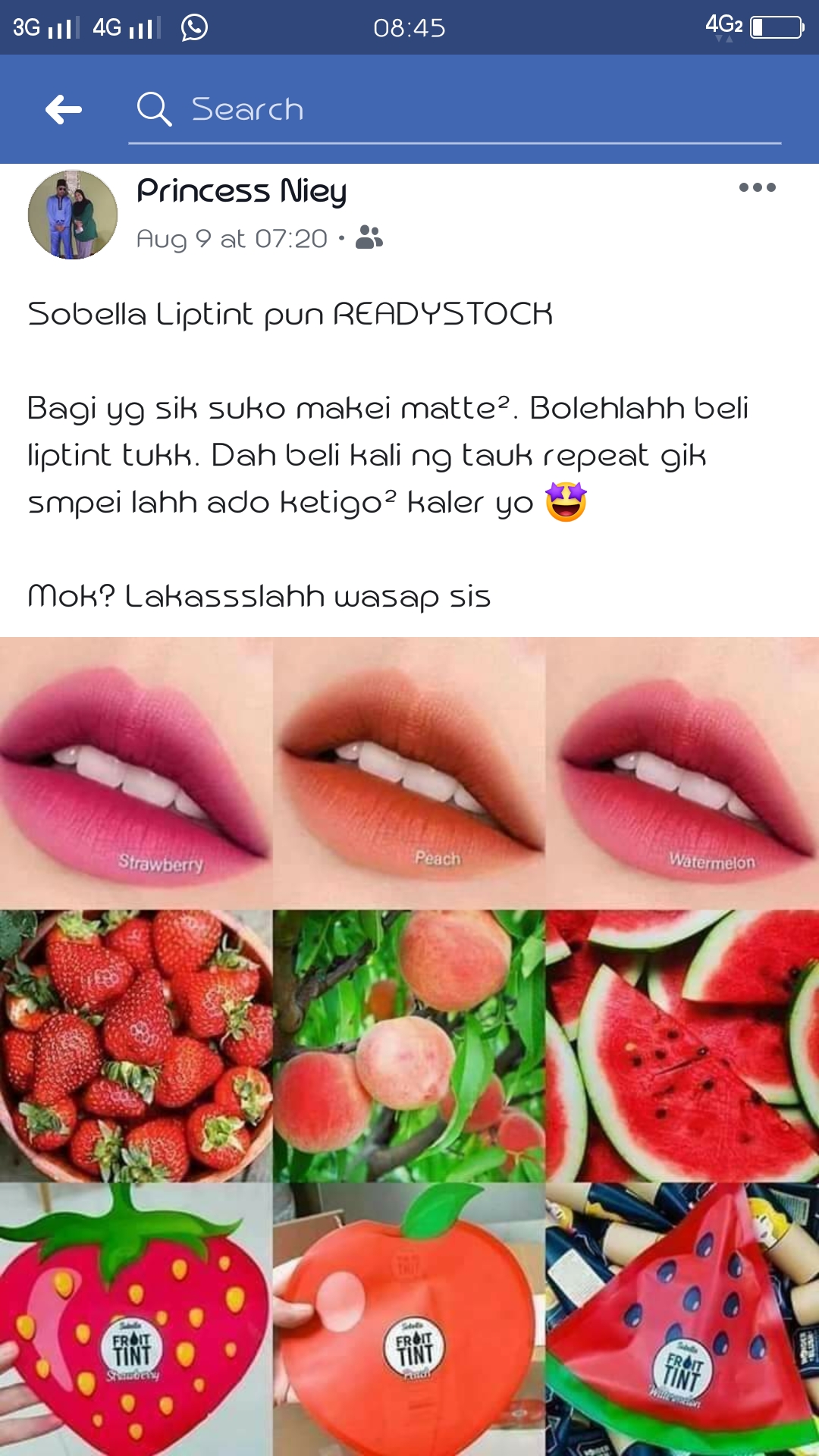
Task: Open the Princess Niey profile name
Action: click(x=241, y=191)
